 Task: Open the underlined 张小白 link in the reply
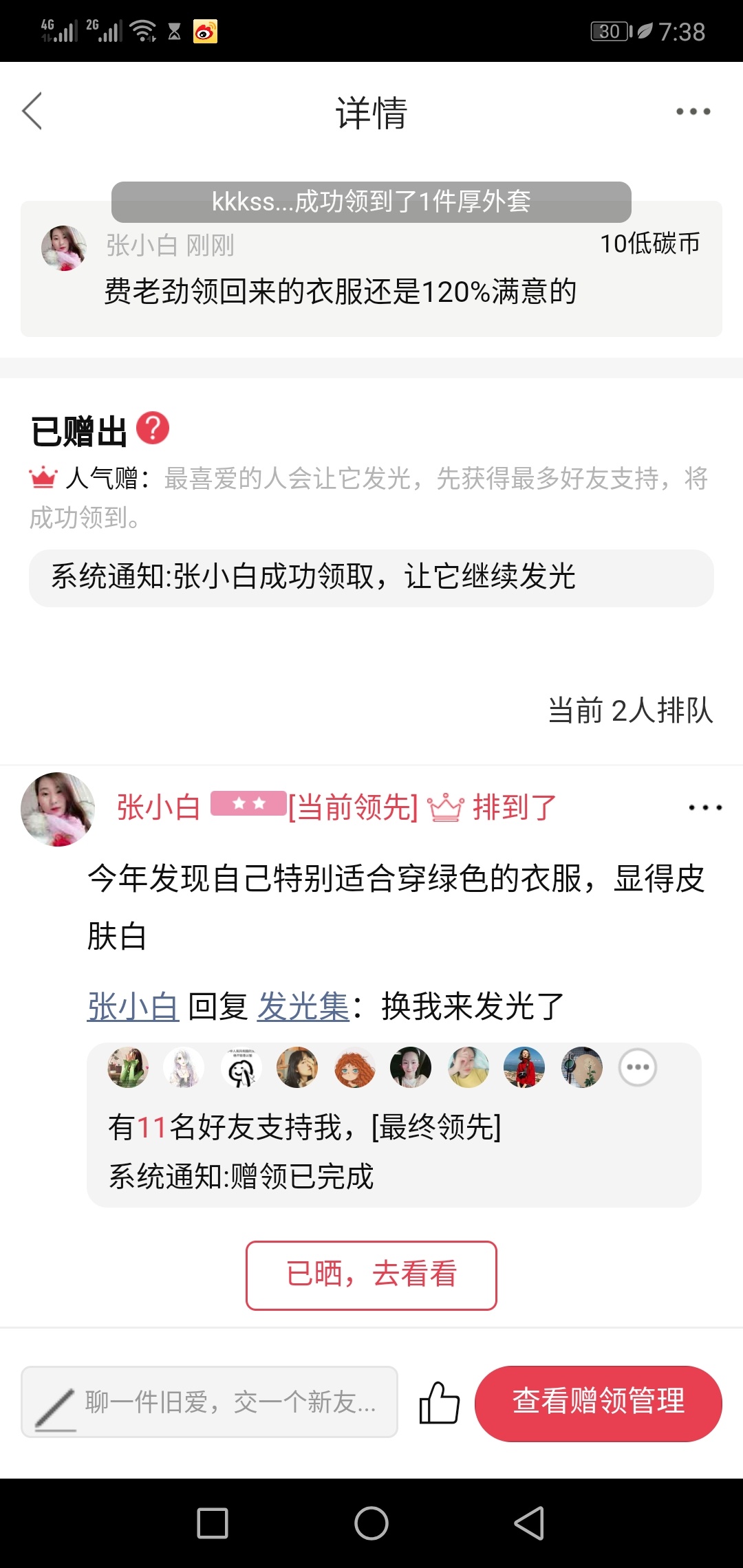pyautogui.click(x=133, y=1006)
